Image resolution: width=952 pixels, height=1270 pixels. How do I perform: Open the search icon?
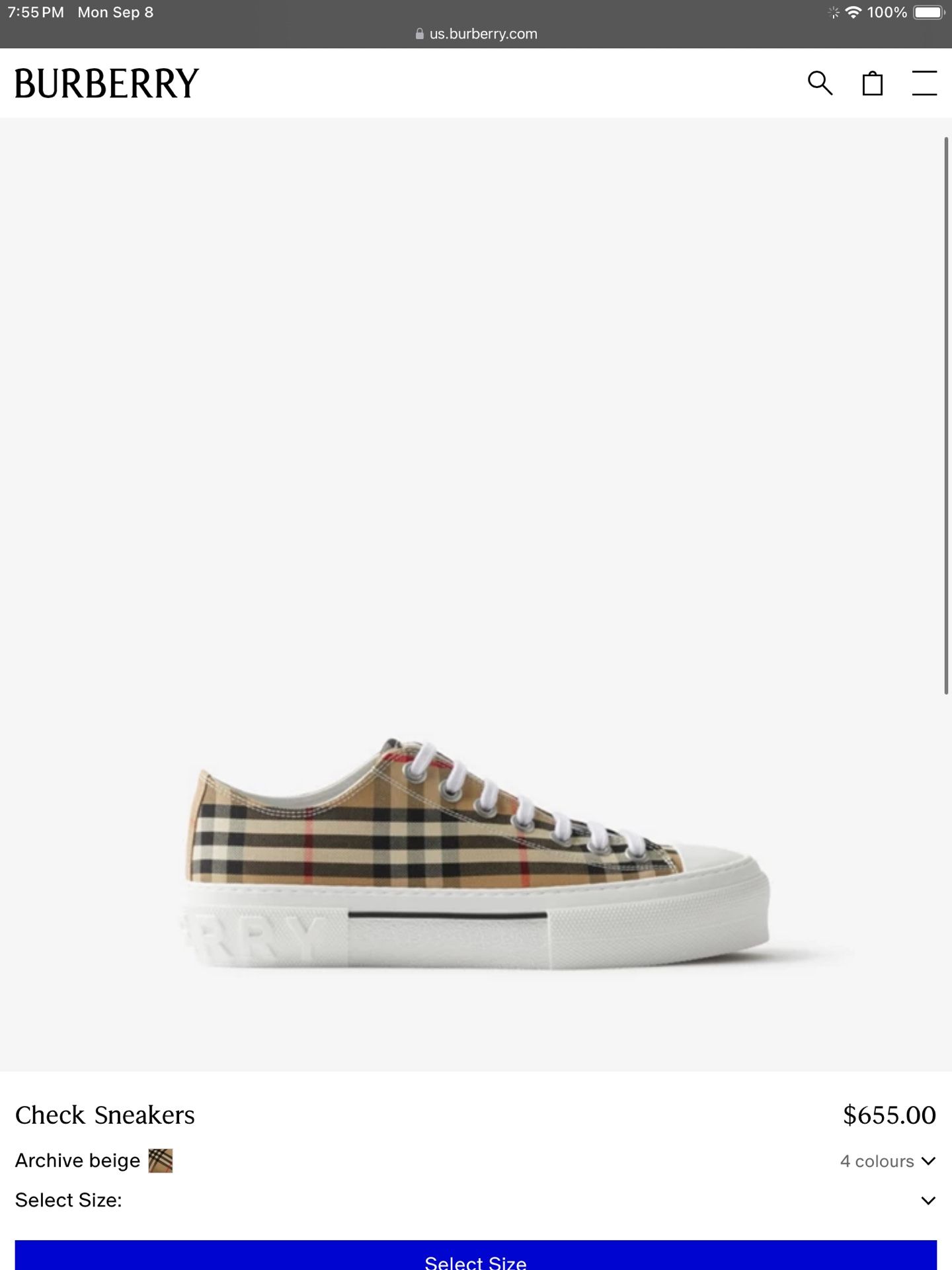[820, 83]
